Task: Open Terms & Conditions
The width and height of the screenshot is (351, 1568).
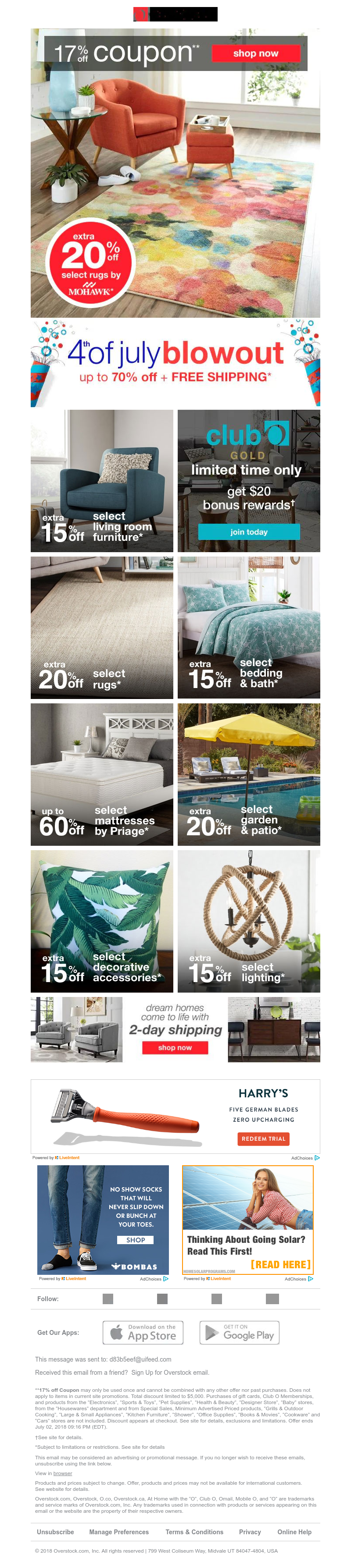Action: (194, 1532)
